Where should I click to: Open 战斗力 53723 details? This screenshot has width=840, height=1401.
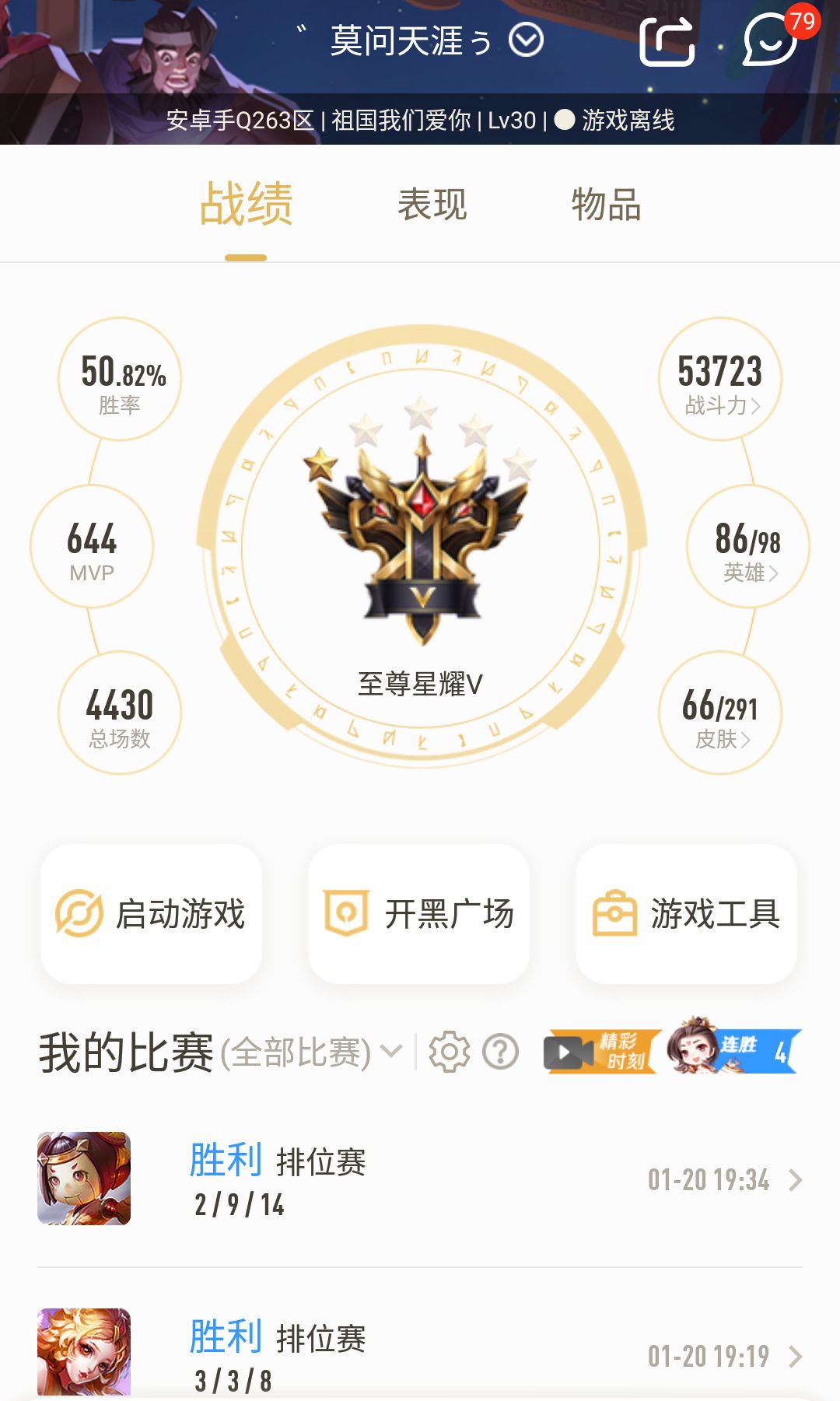[x=720, y=380]
